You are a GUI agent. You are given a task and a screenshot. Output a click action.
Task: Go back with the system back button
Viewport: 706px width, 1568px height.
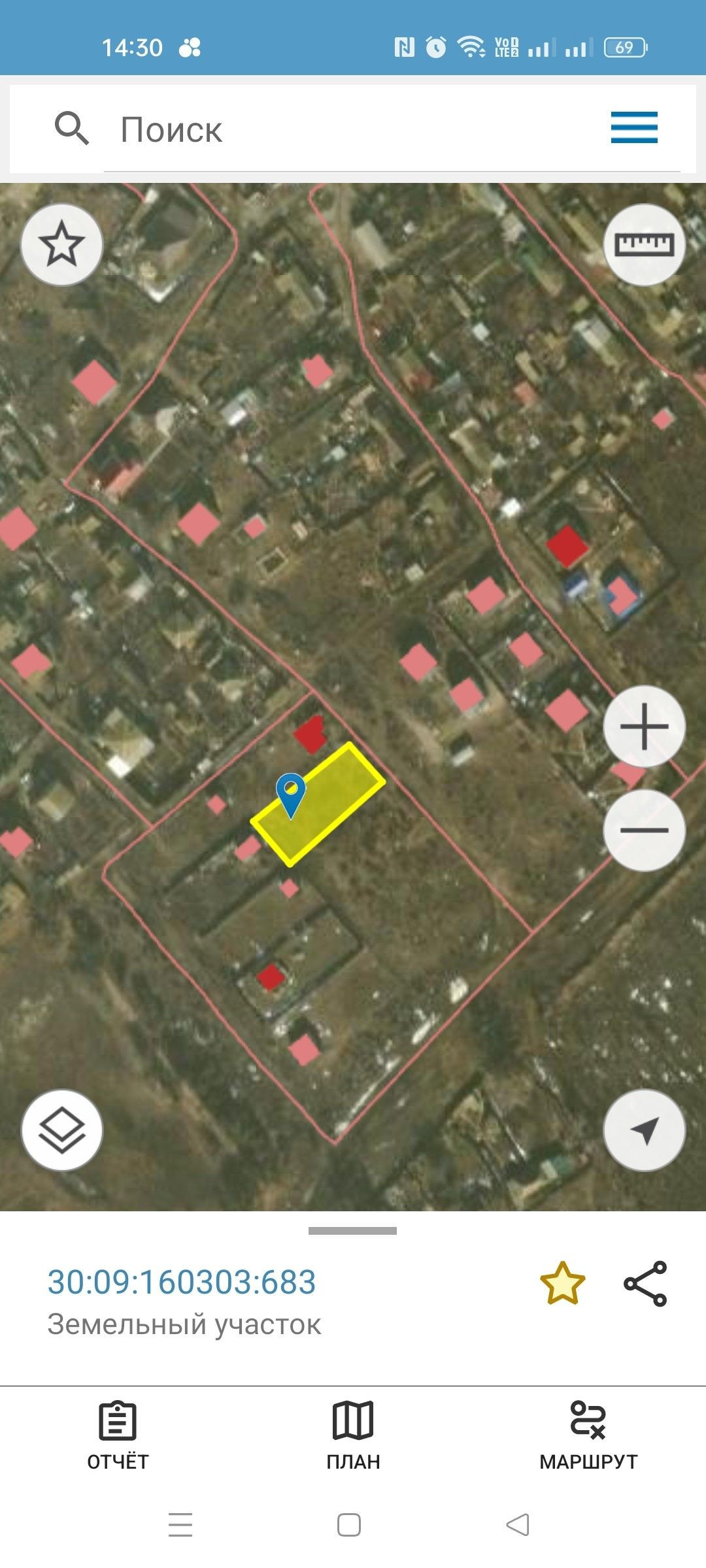point(518,1525)
